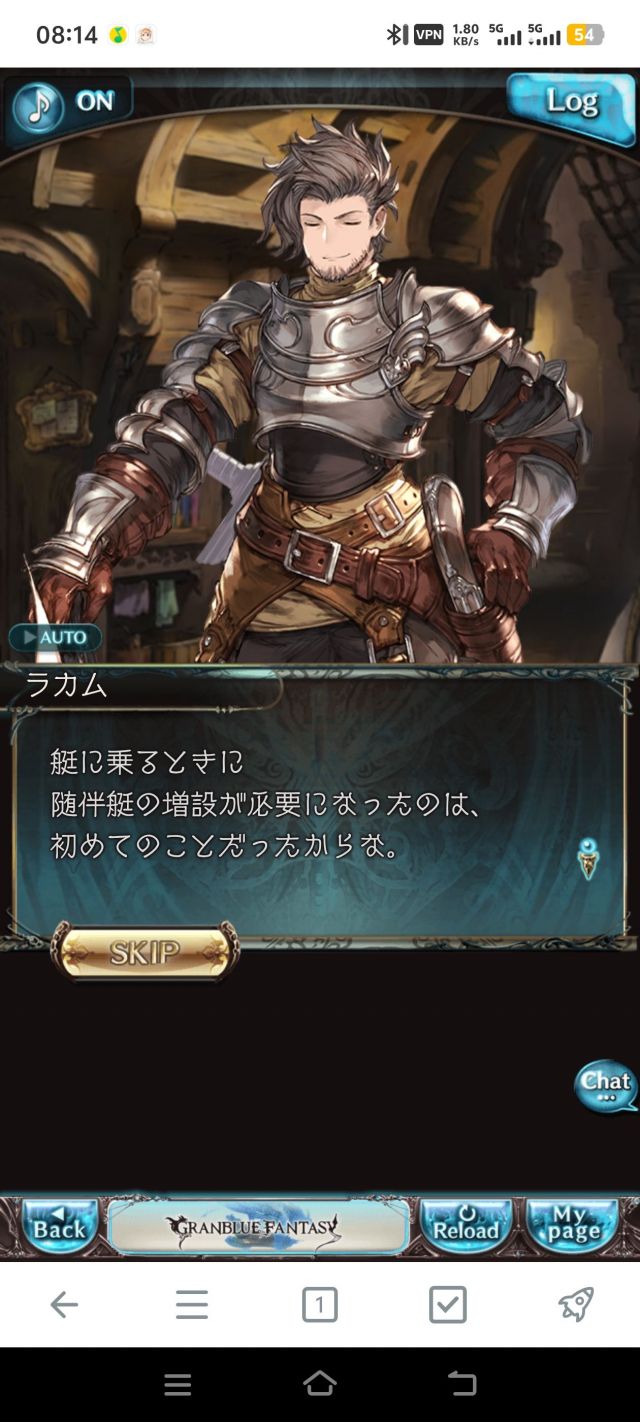Go to My page

pyautogui.click(x=571, y=1226)
